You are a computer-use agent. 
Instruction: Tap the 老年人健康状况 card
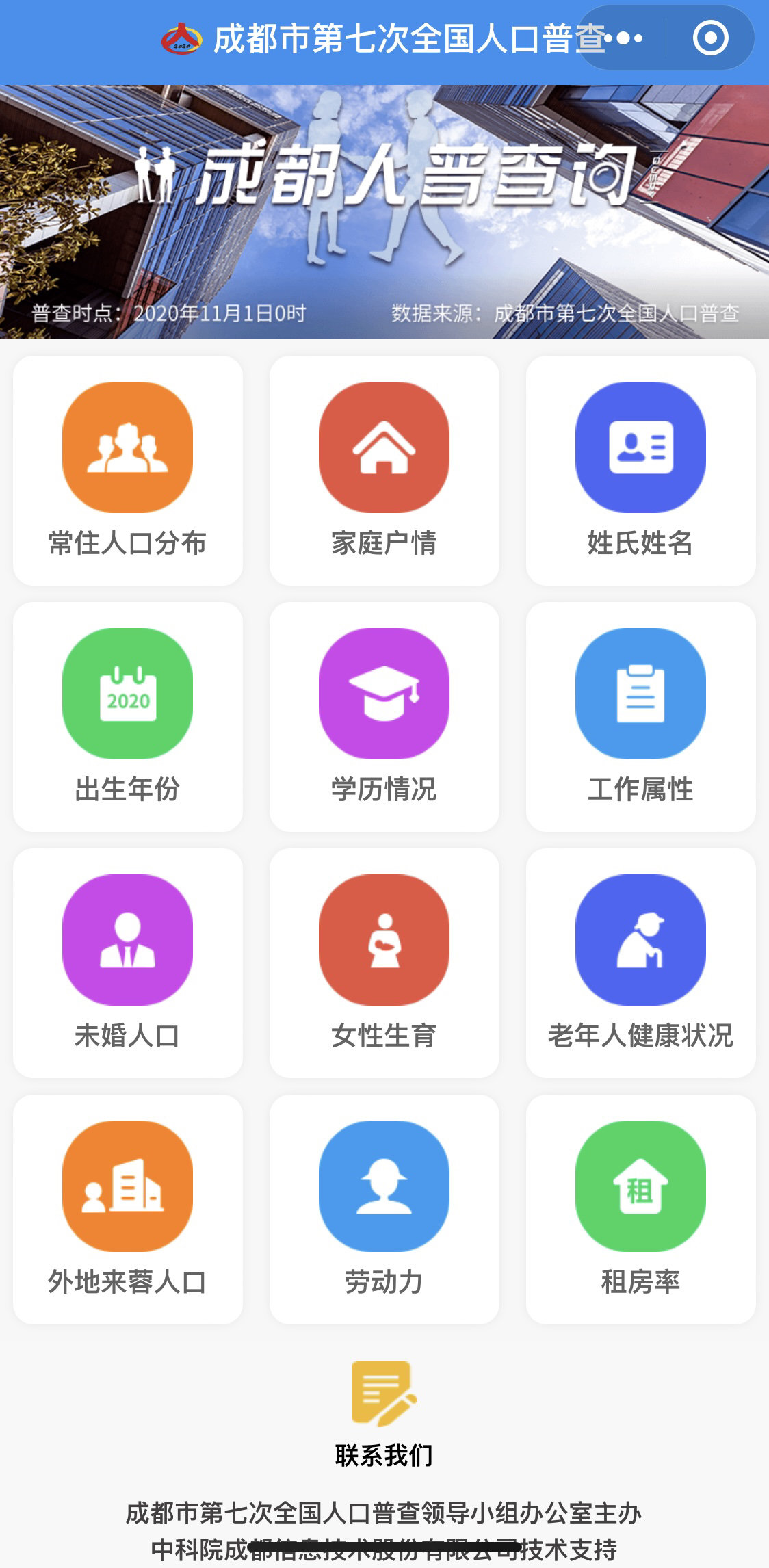[x=640, y=963]
